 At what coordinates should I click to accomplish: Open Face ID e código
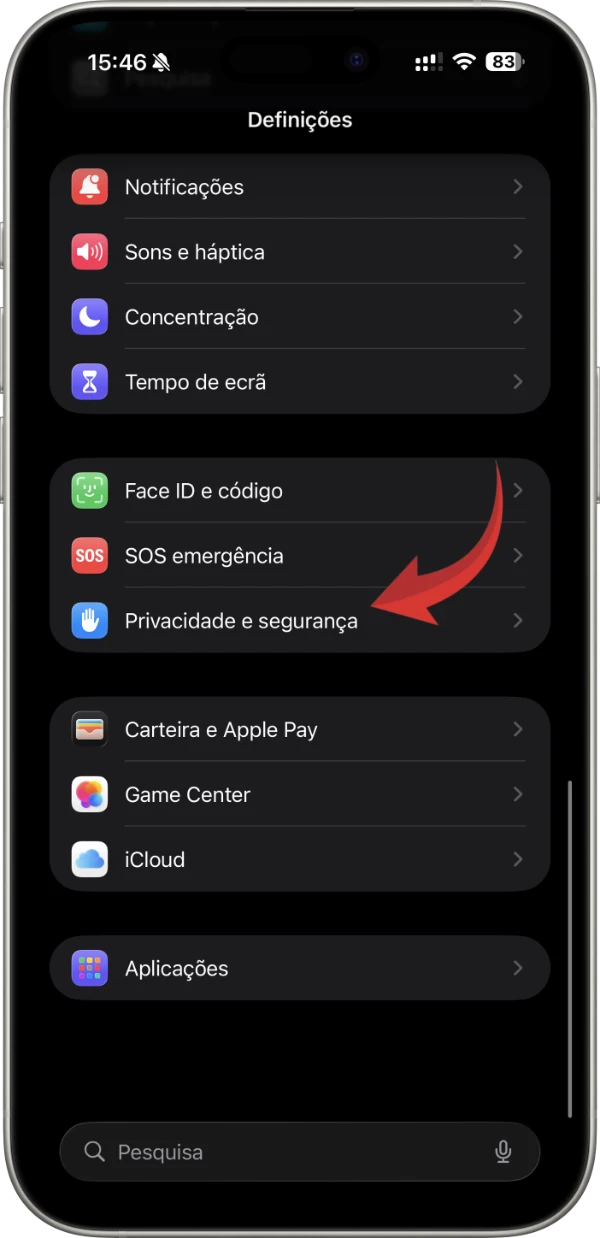click(300, 491)
